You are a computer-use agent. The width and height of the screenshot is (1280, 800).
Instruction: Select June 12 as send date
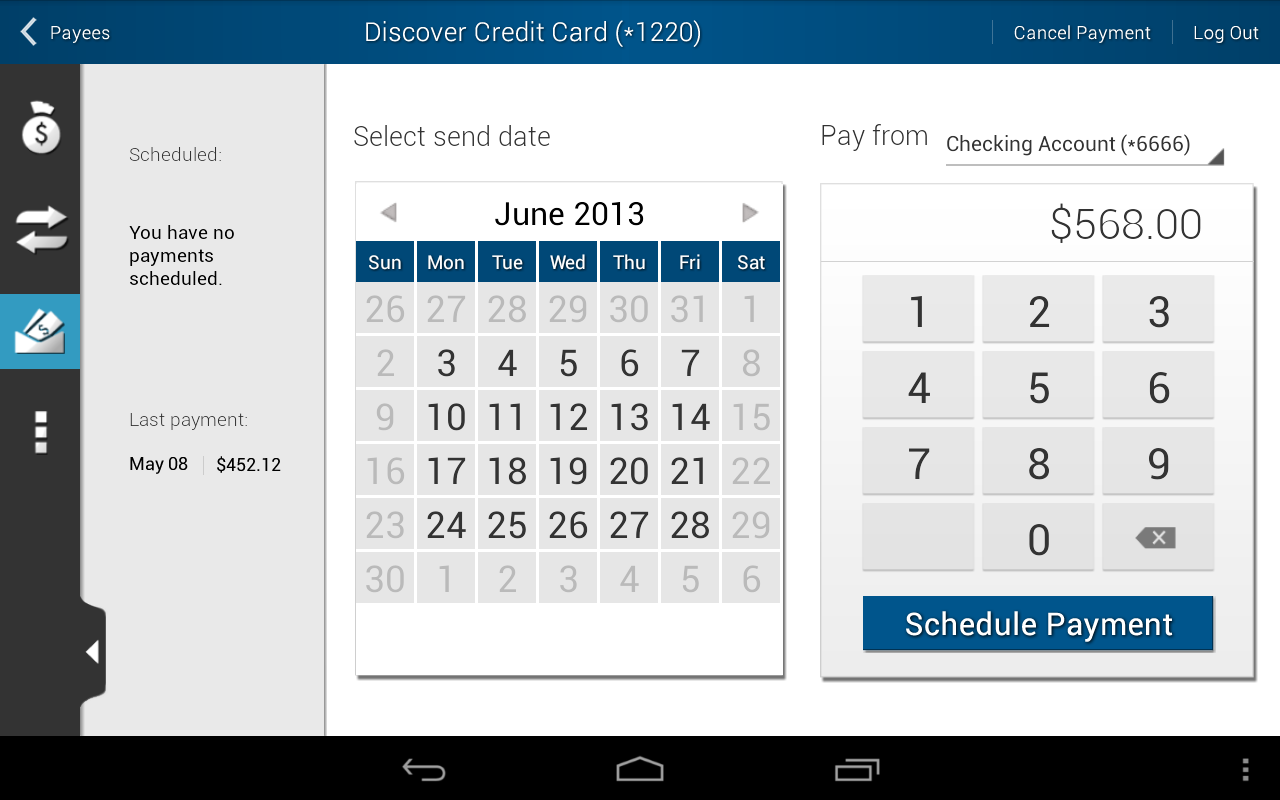[x=568, y=417]
